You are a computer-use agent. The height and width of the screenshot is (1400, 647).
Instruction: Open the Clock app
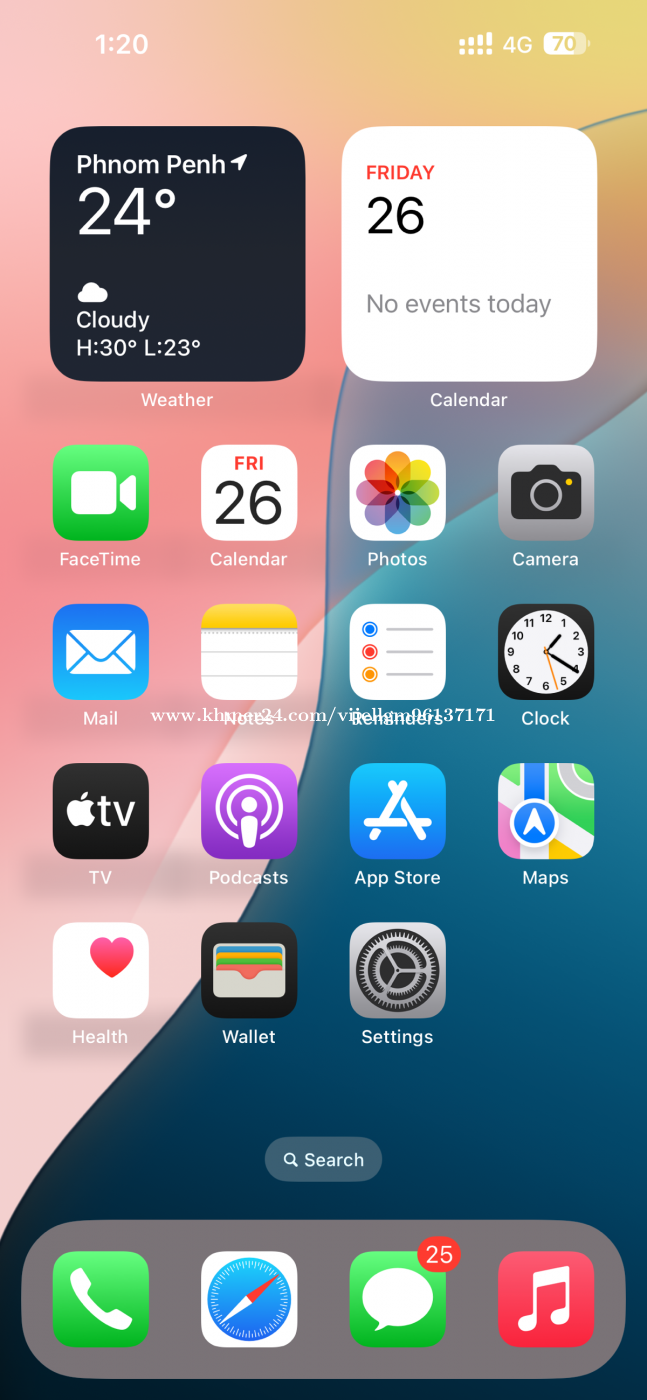tap(545, 652)
